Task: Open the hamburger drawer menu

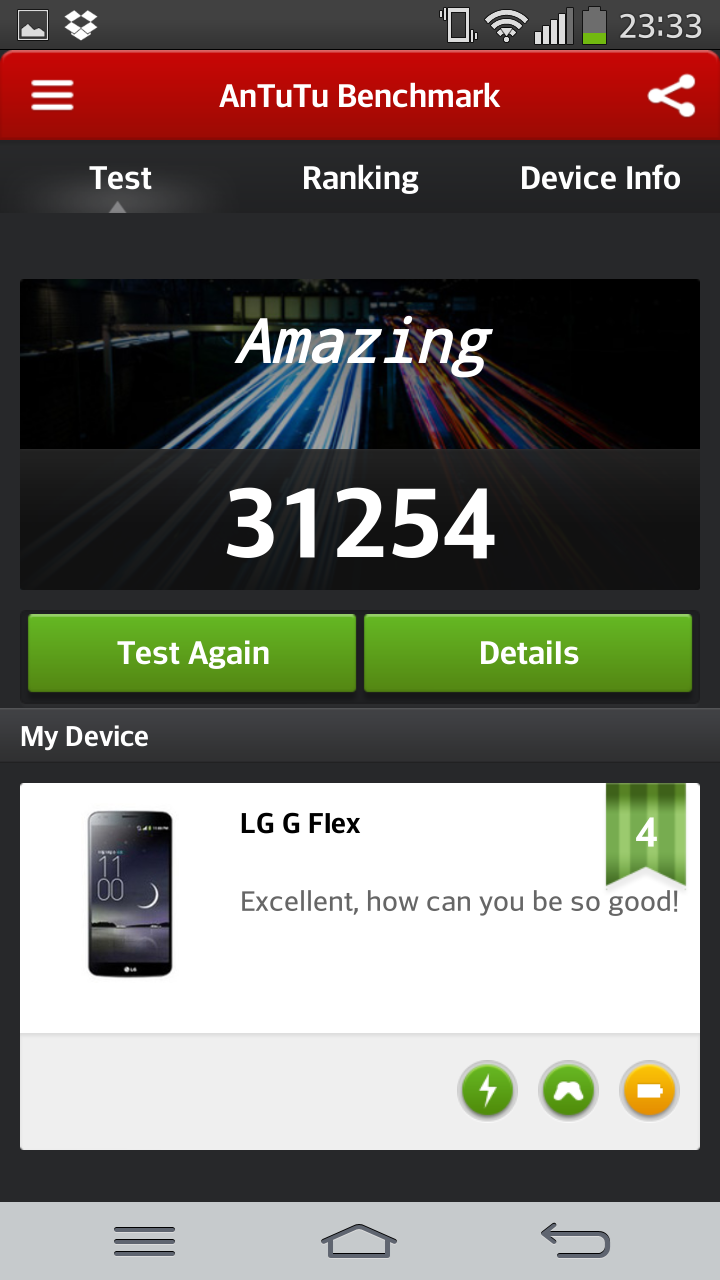Action: tap(52, 96)
